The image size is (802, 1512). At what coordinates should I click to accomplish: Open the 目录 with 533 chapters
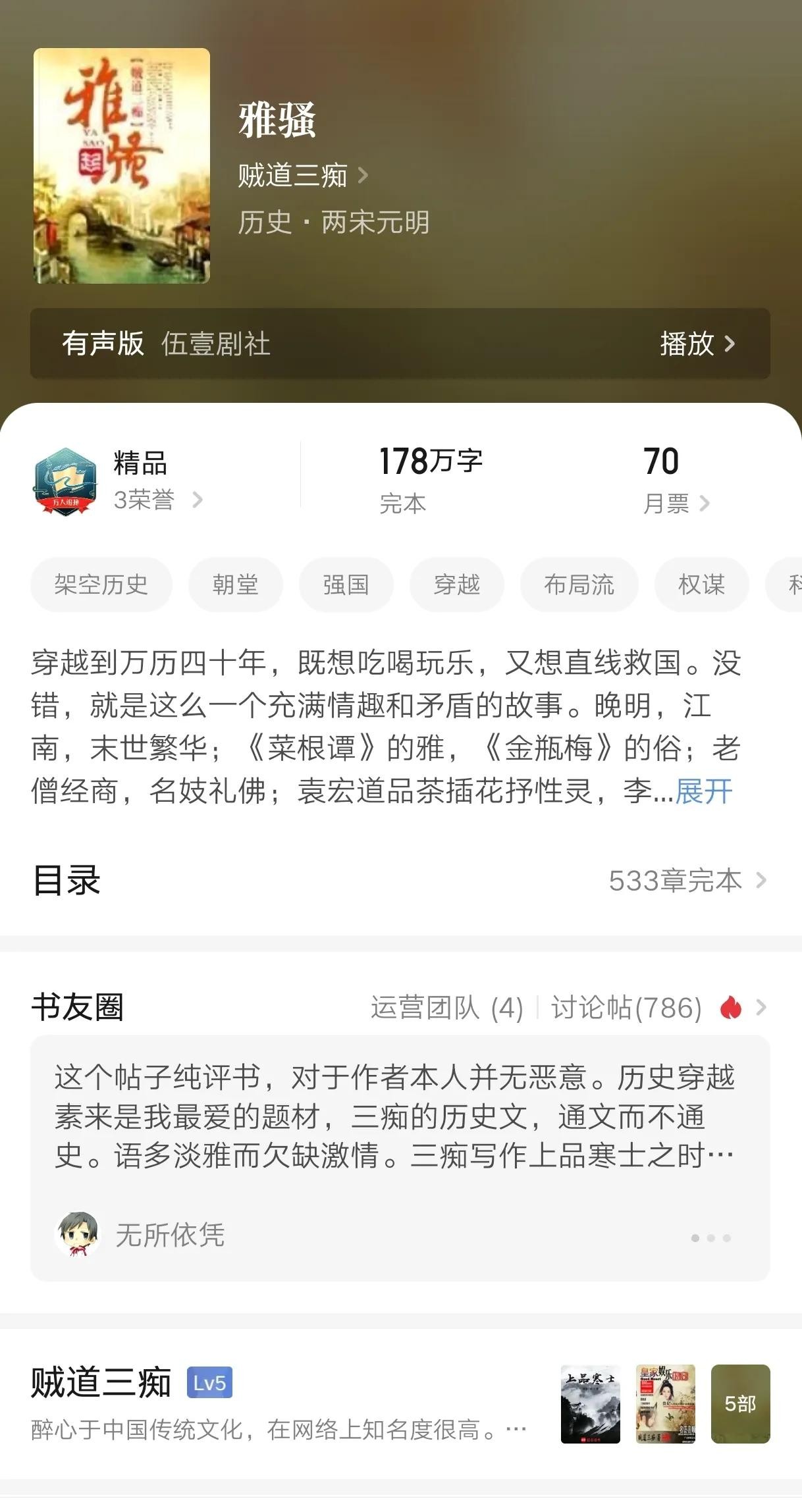[x=686, y=881]
